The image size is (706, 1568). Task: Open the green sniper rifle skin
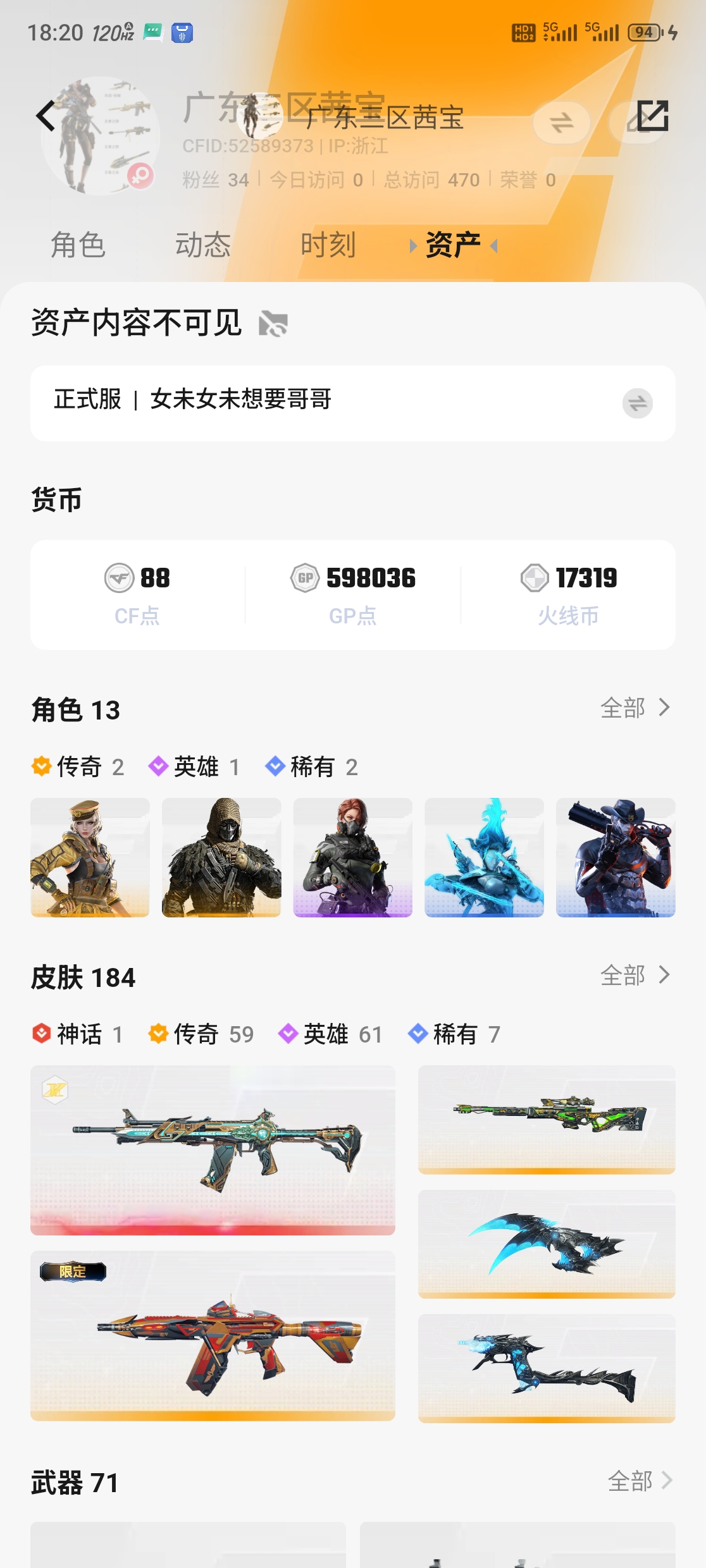click(547, 1119)
